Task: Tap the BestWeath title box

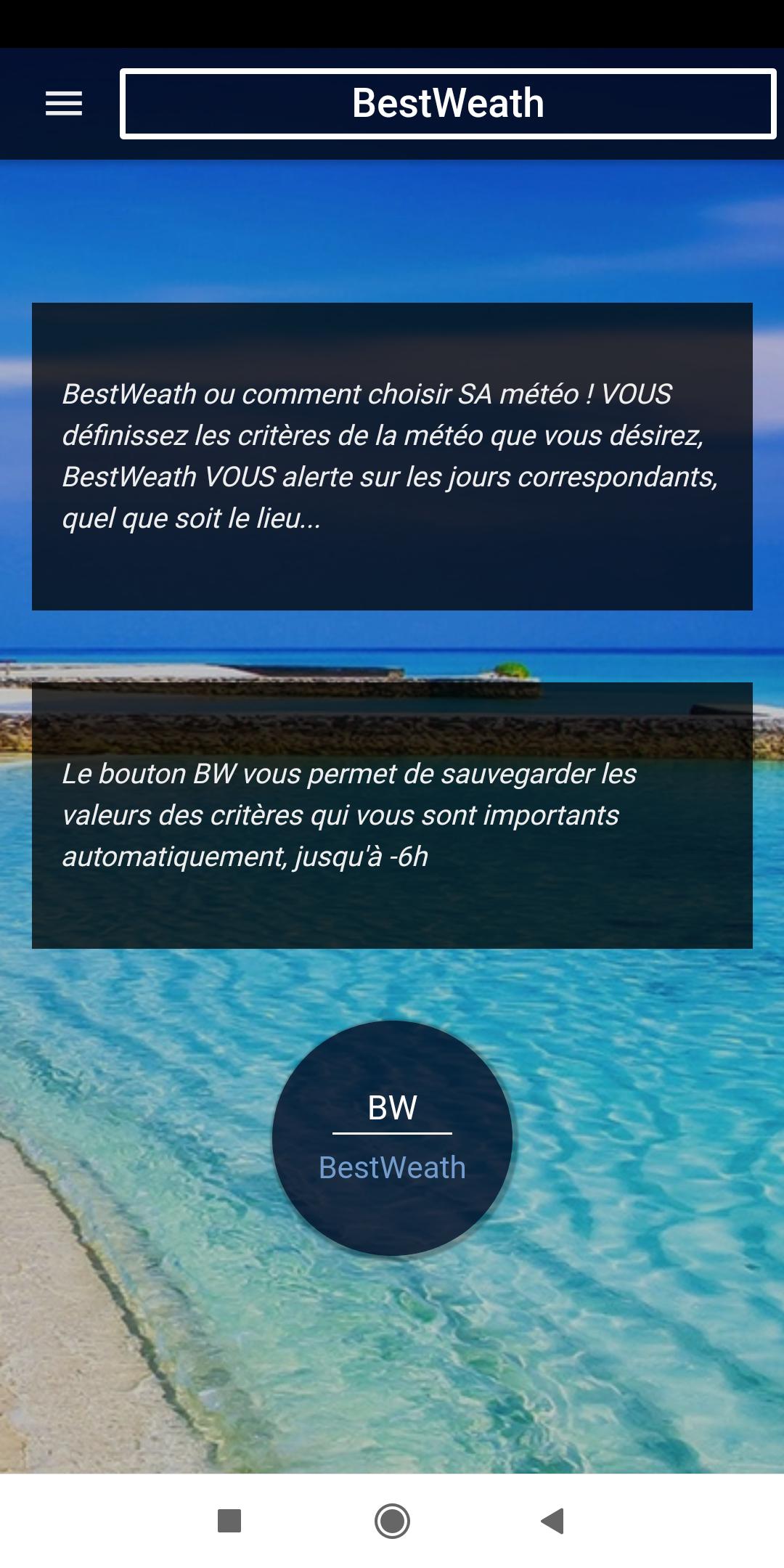Action: click(x=448, y=104)
